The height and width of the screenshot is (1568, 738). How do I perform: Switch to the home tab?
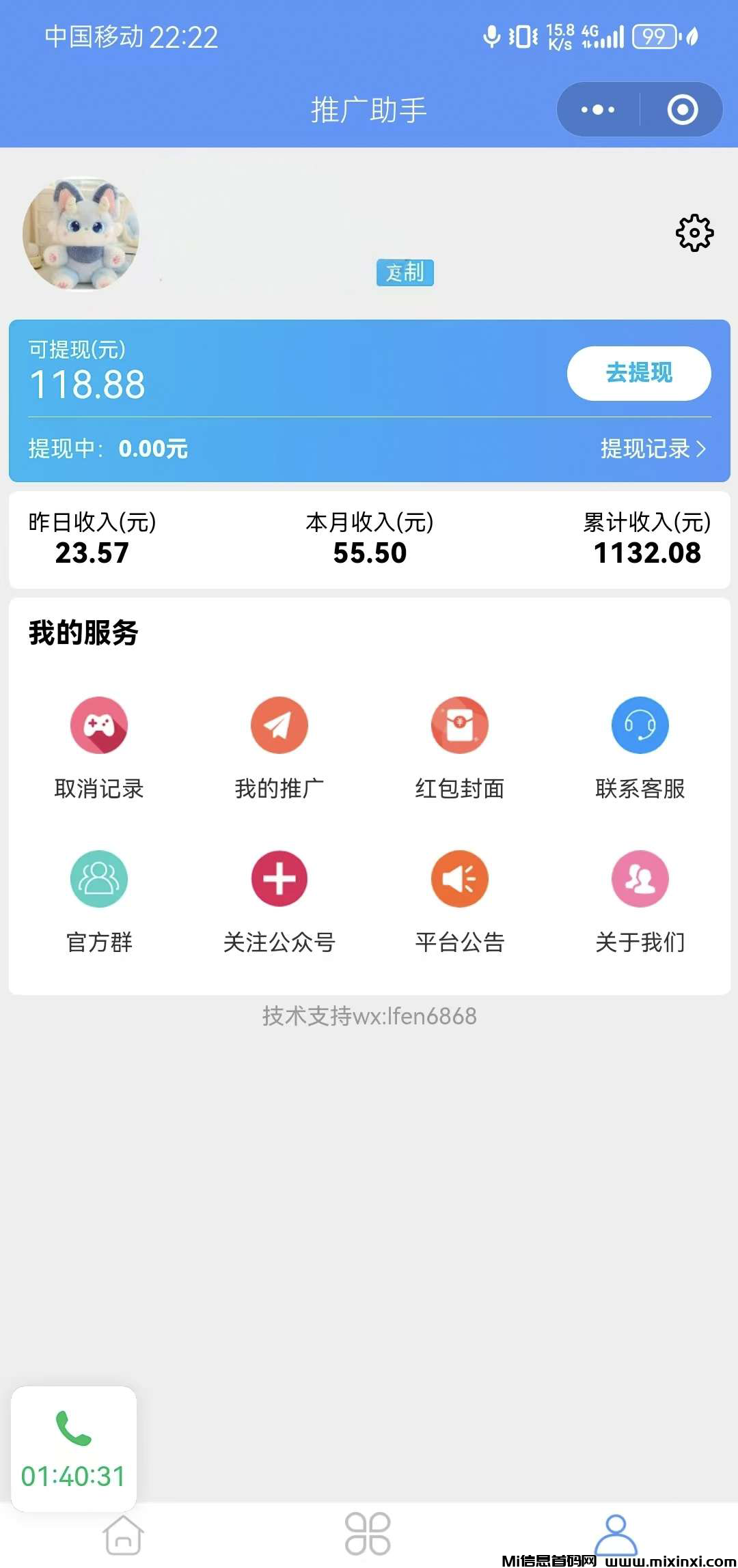(x=123, y=1537)
